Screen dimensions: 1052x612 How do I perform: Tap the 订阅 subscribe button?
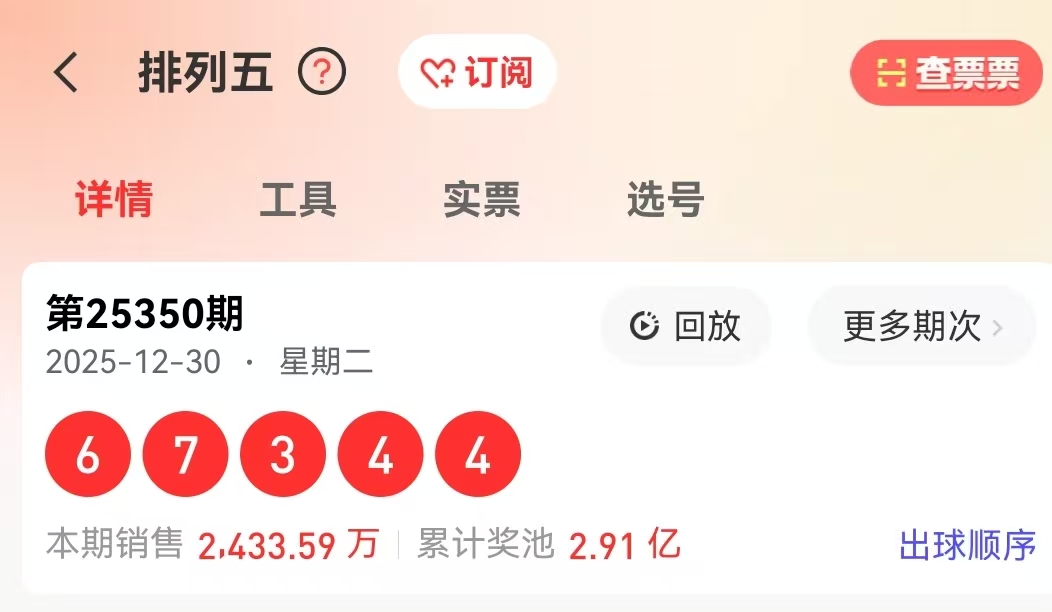[477, 73]
